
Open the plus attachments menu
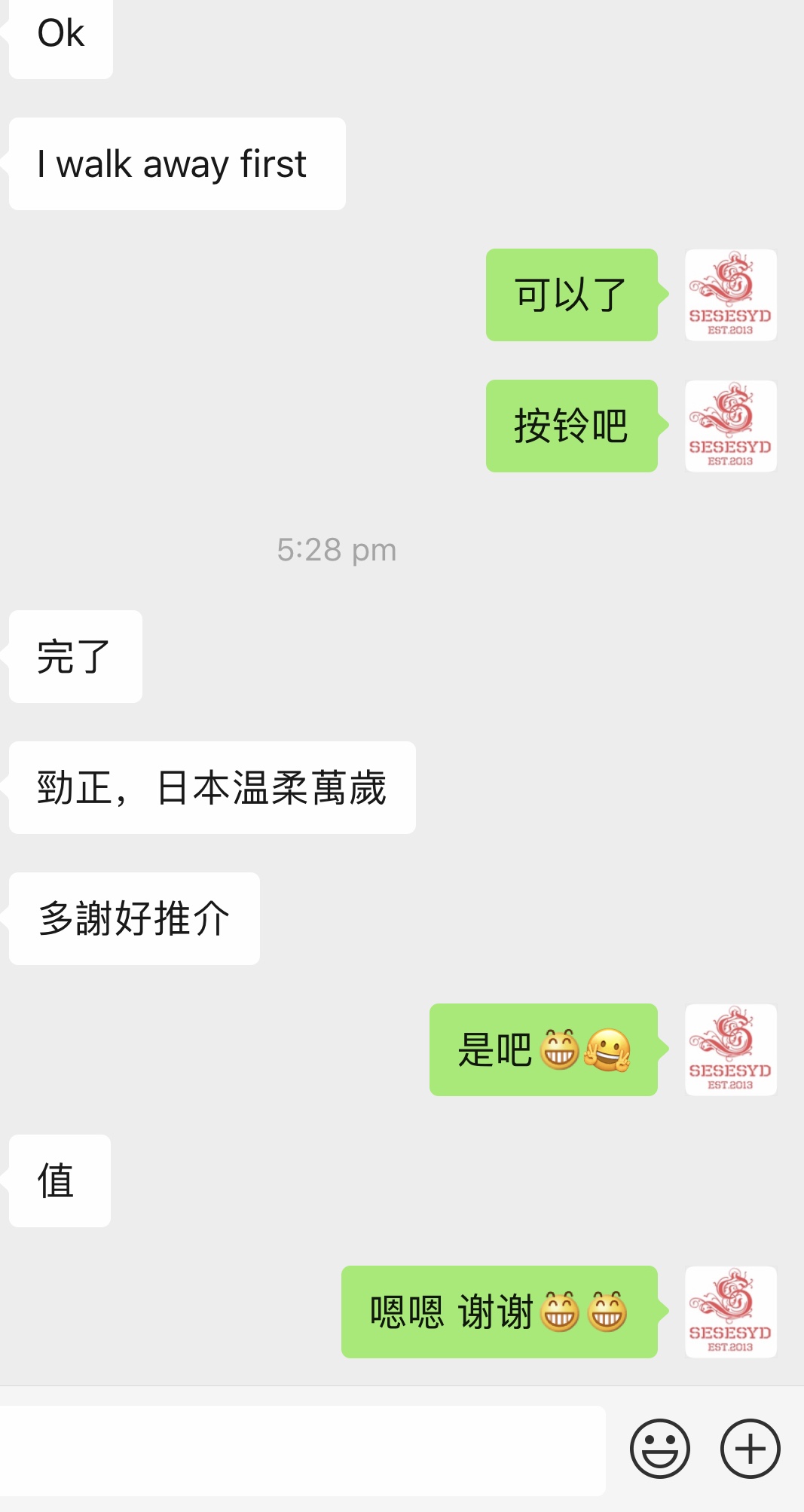click(x=750, y=1449)
